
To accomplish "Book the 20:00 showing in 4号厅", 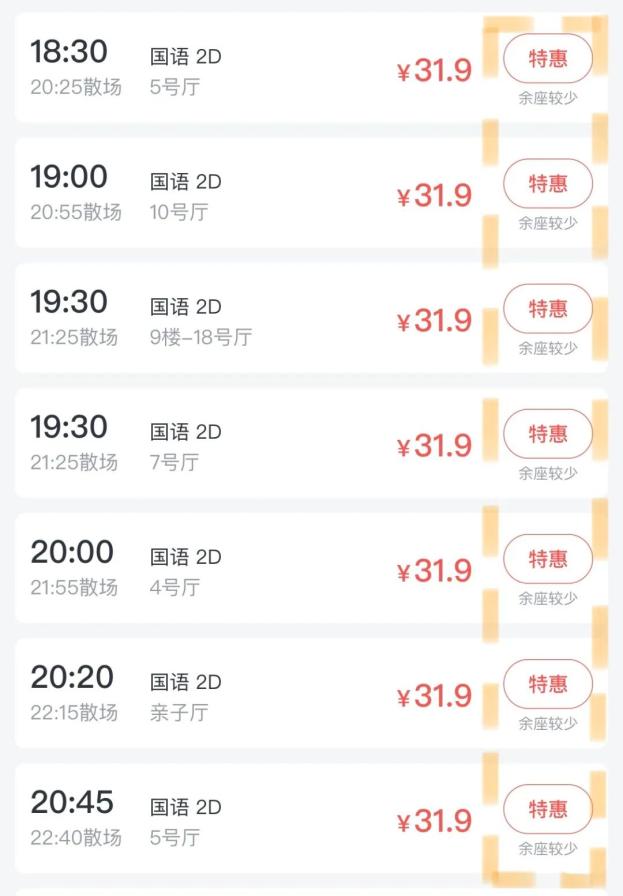I will pos(548,558).
